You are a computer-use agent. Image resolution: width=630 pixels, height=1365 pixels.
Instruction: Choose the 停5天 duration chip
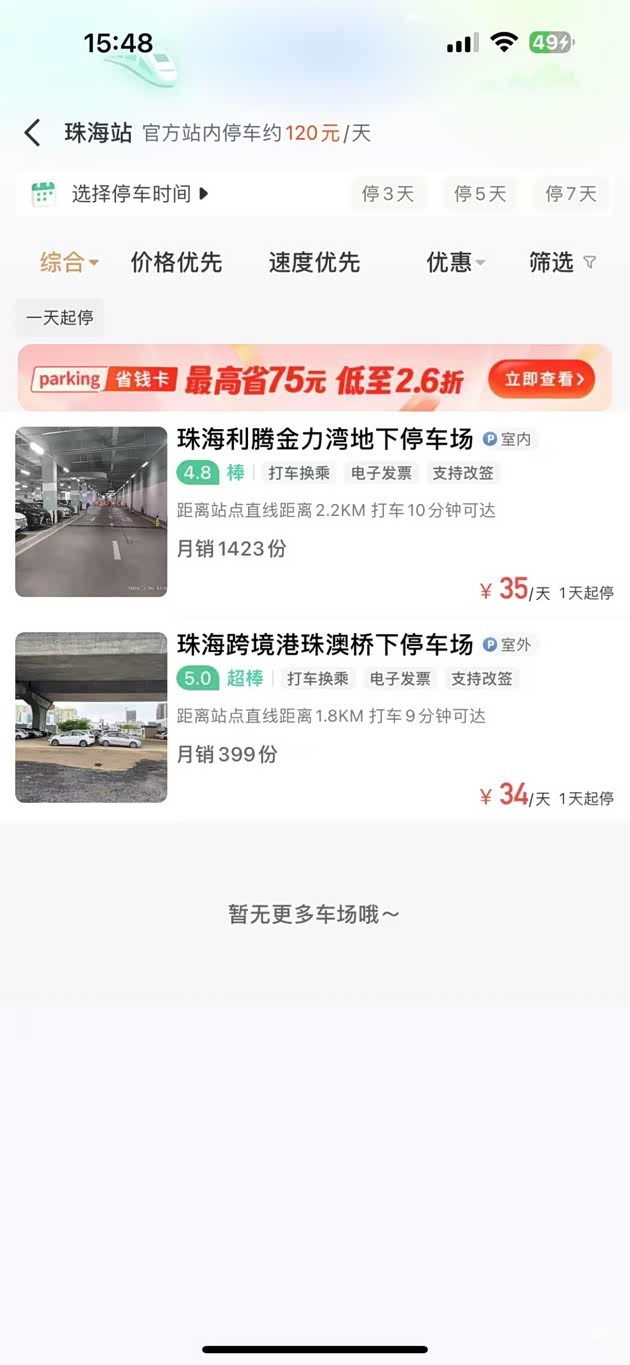(x=480, y=194)
